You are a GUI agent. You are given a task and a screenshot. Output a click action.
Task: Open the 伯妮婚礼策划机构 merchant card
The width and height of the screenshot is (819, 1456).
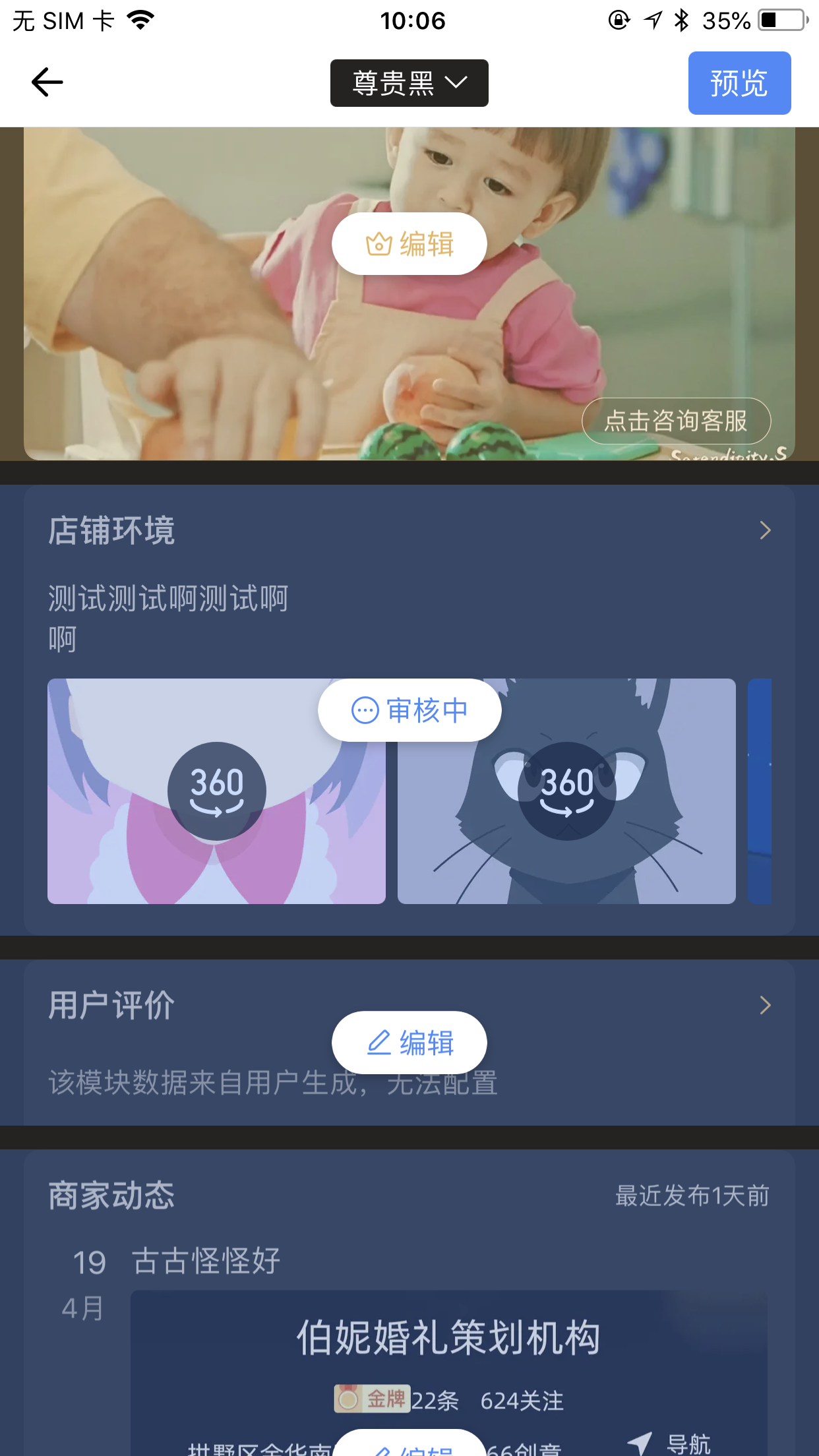[x=448, y=1339]
